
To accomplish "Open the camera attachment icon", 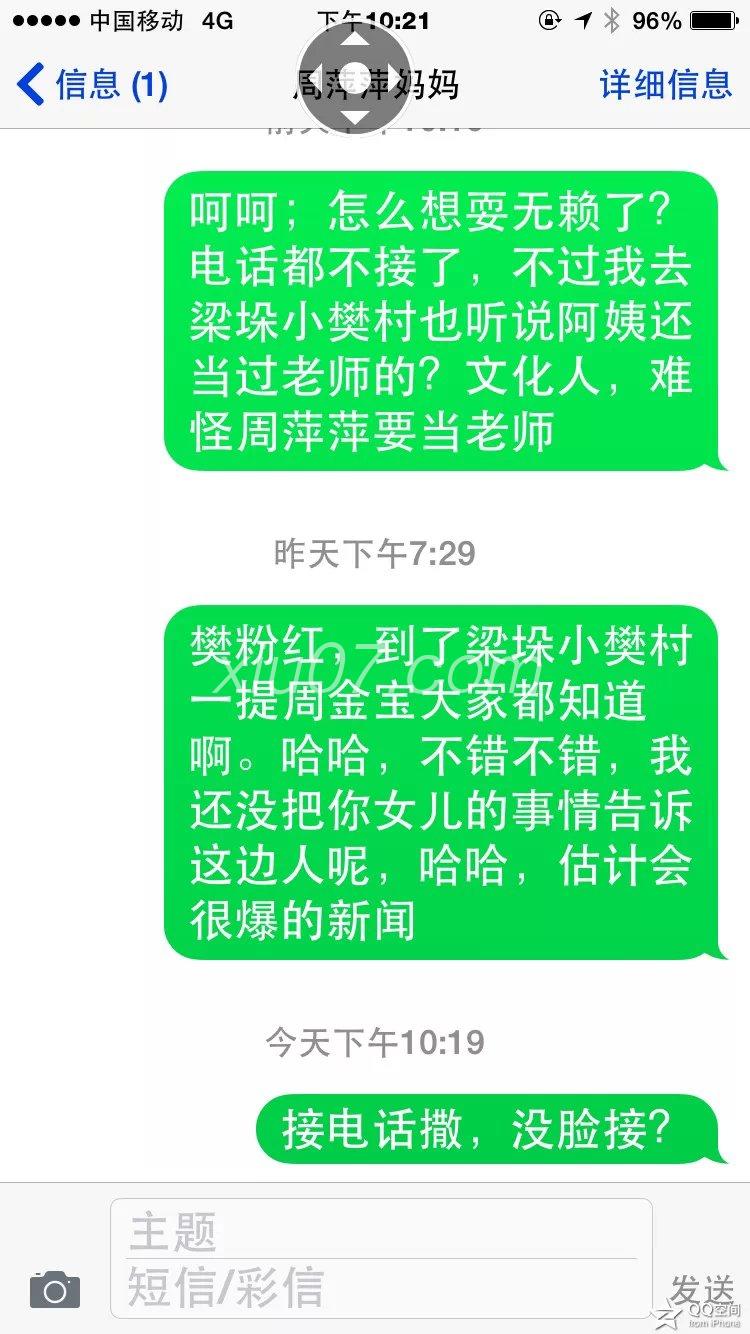I will pyautogui.click(x=55, y=1289).
